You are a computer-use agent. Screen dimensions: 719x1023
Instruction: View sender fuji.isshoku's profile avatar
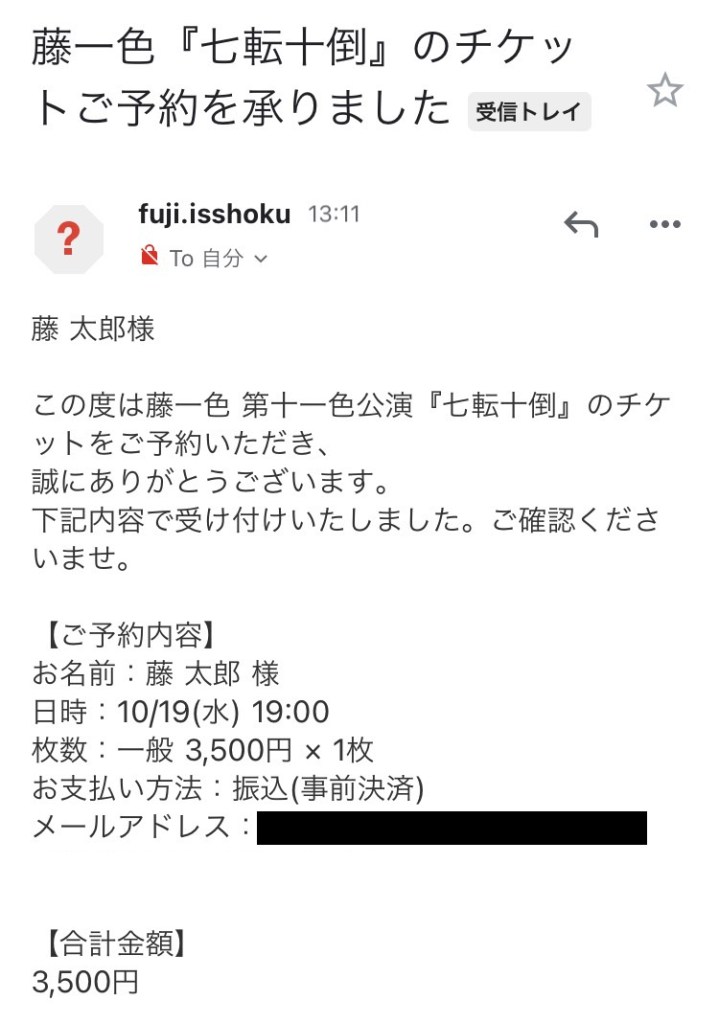pos(69,239)
